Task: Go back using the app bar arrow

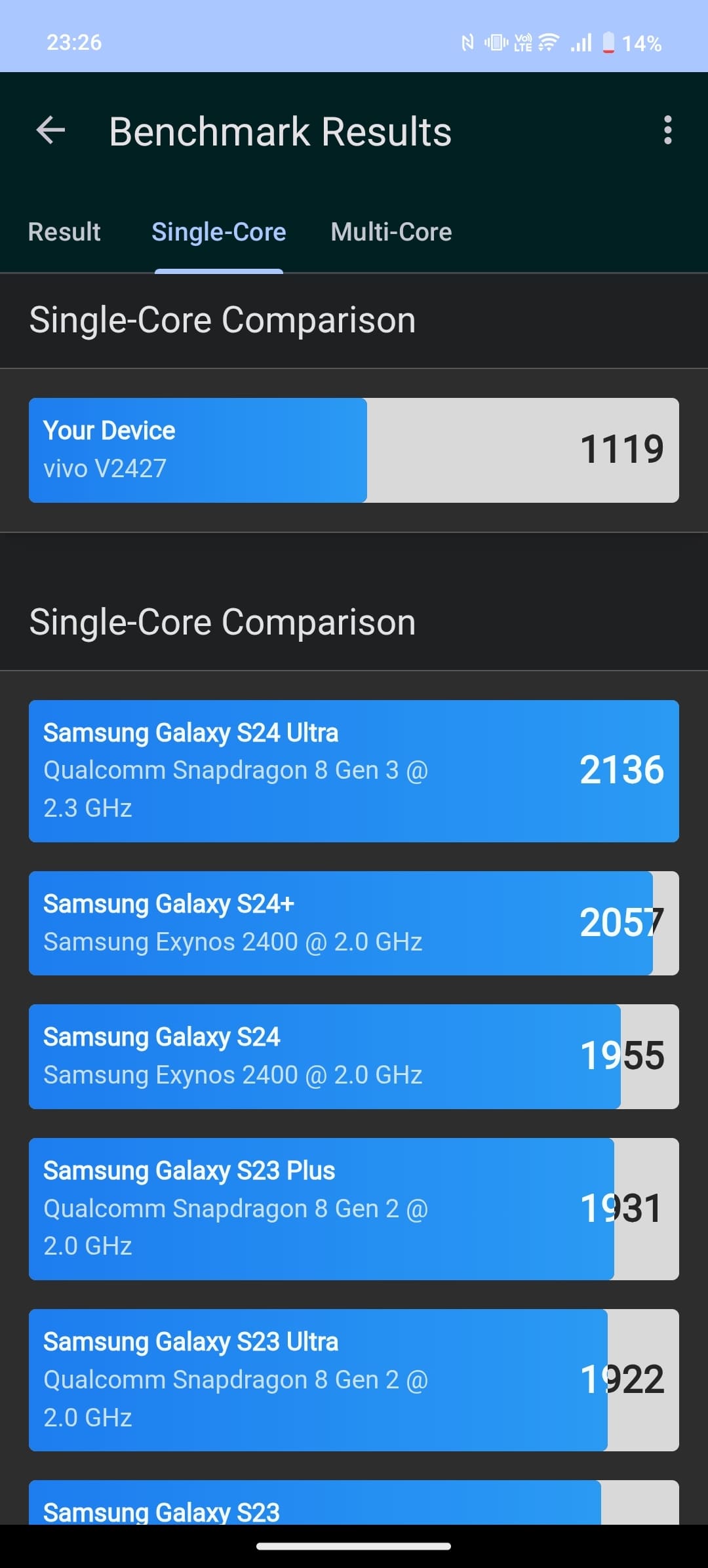Action: [50, 130]
